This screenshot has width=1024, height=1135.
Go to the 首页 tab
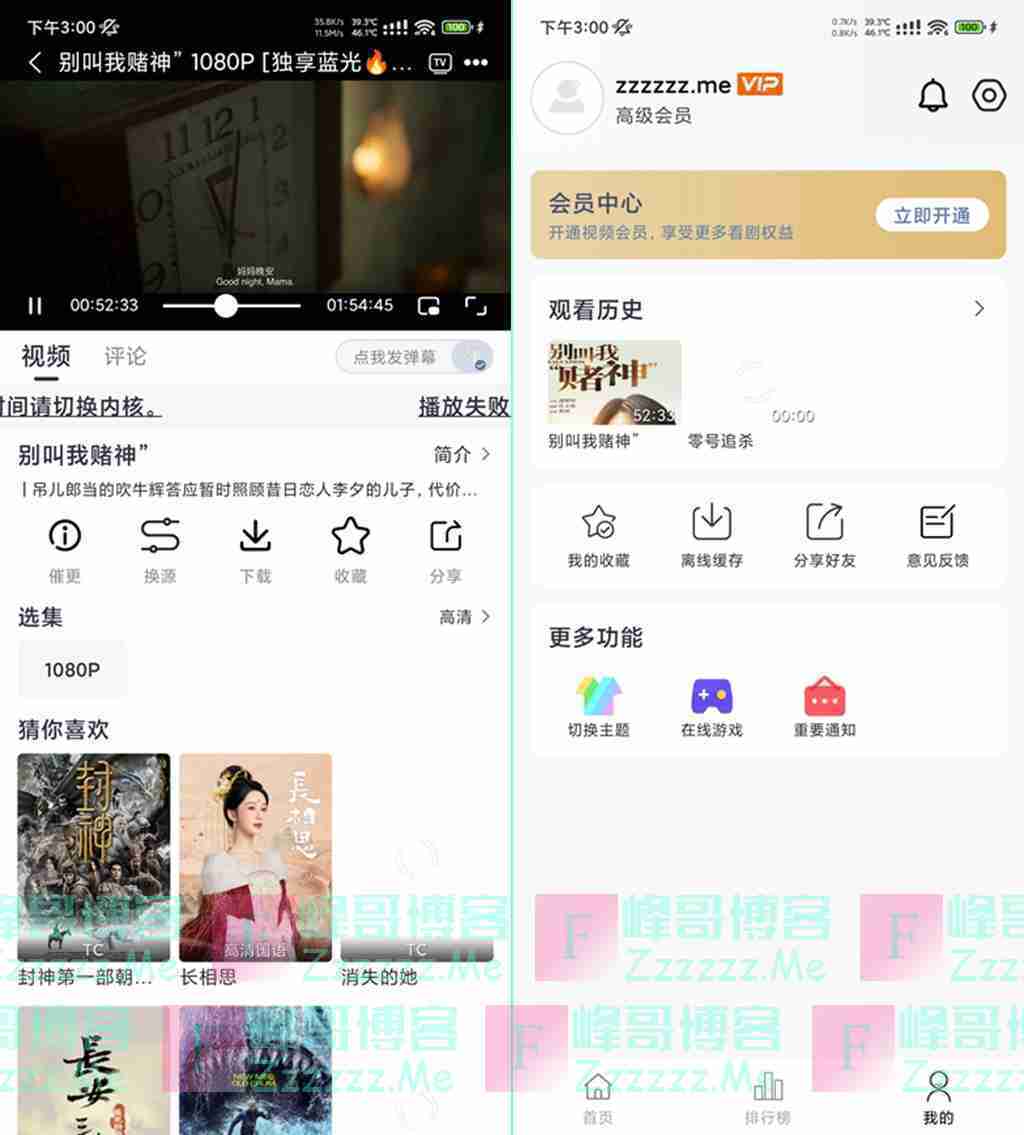[598, 1098]
